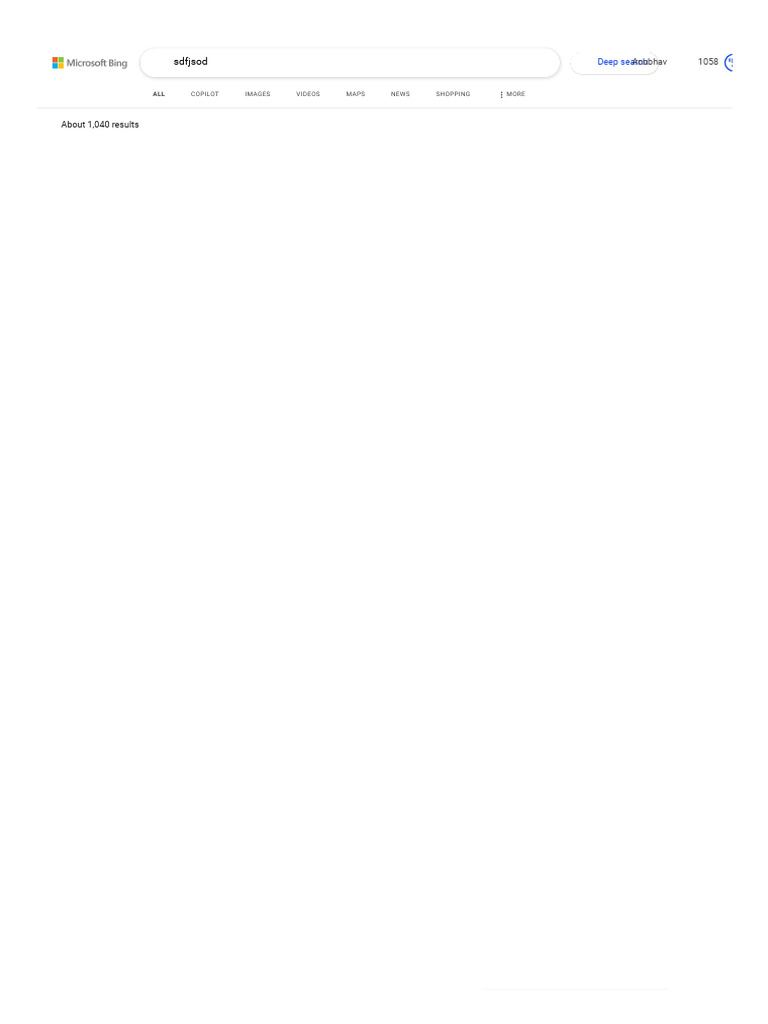Open the Microsoft Bing home logo

coord(89,63)
